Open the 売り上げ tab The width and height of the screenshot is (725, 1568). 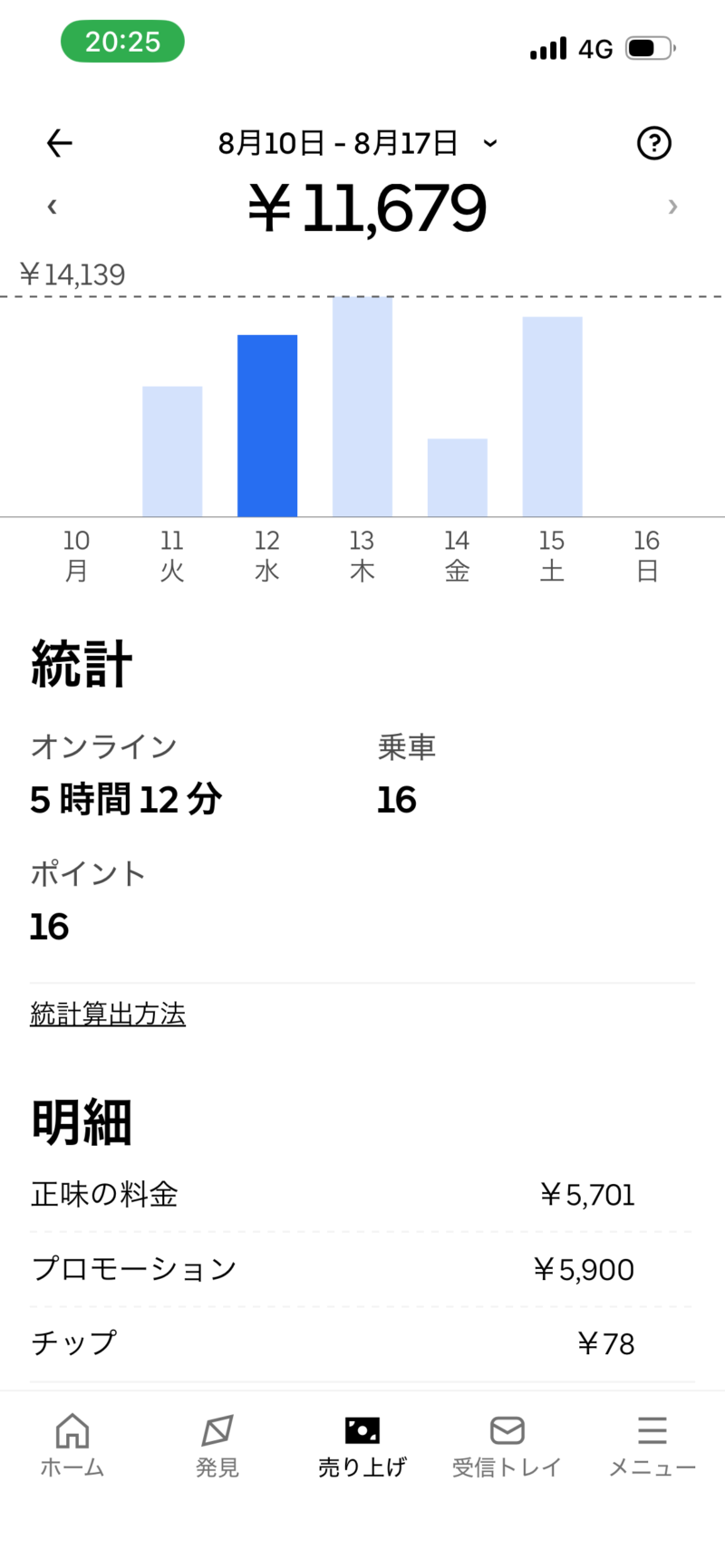click(362, 1446)
